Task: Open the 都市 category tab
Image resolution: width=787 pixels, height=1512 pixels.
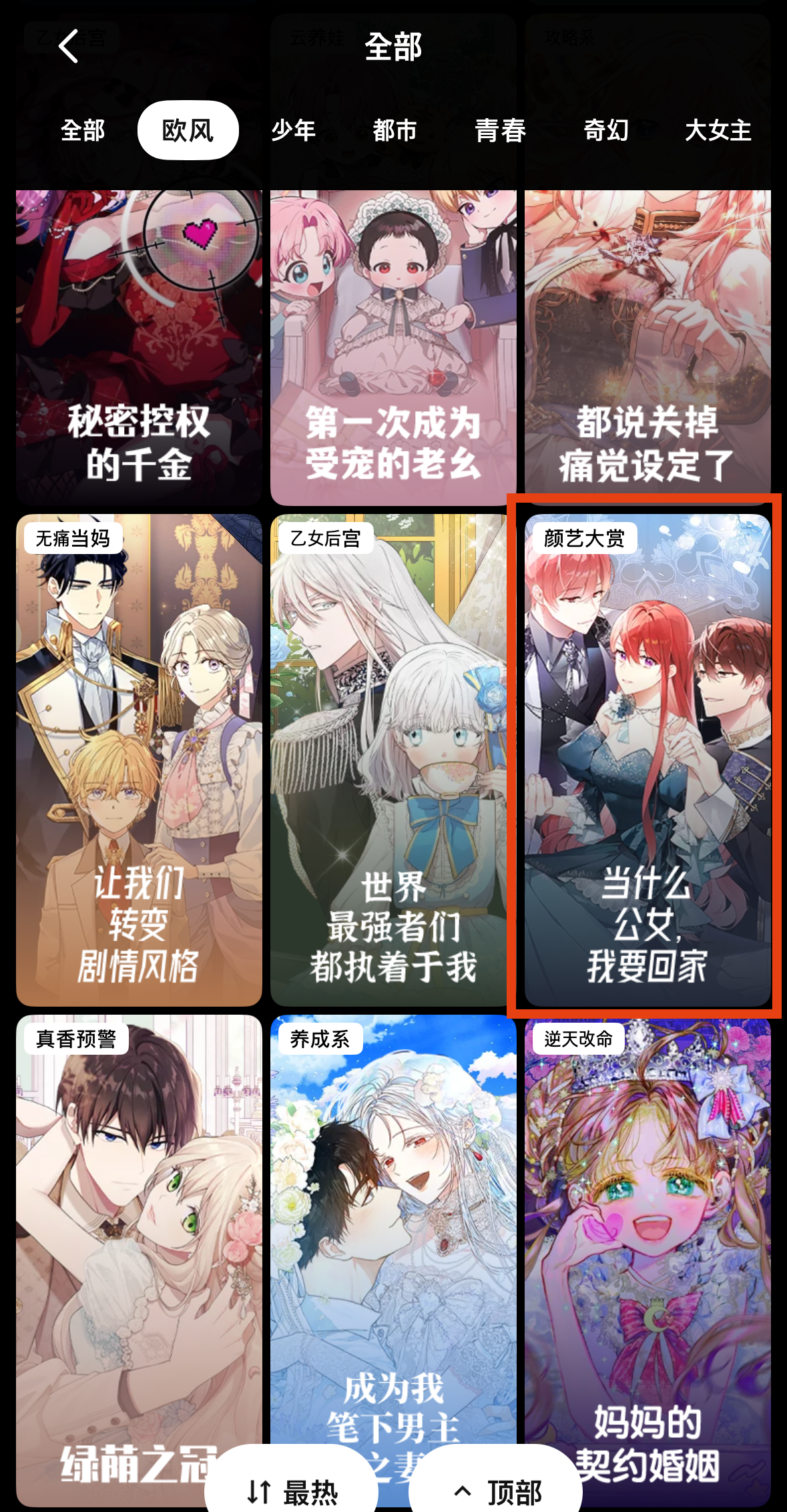Action: [x=395, y=130]
